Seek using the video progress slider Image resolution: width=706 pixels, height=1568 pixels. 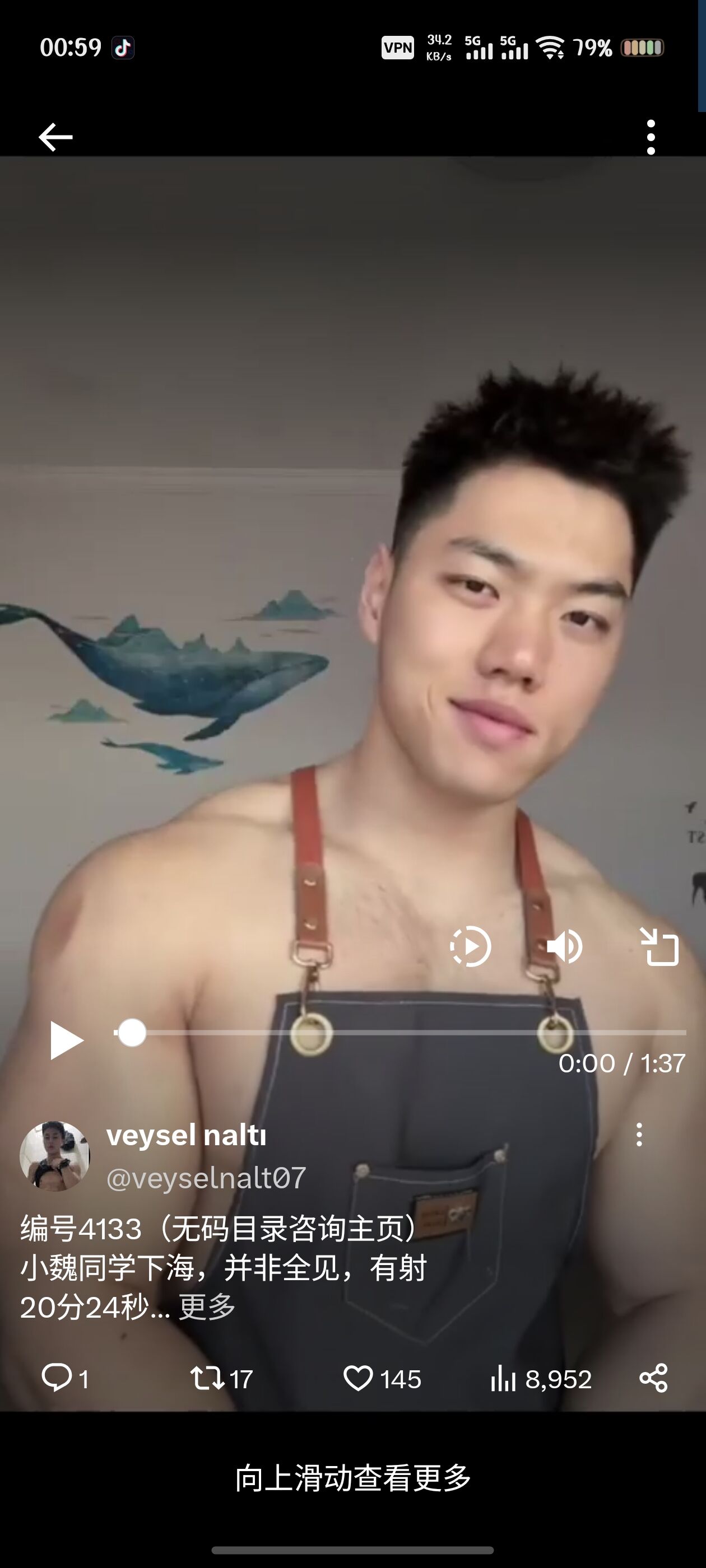click(x=400, y=1033)
